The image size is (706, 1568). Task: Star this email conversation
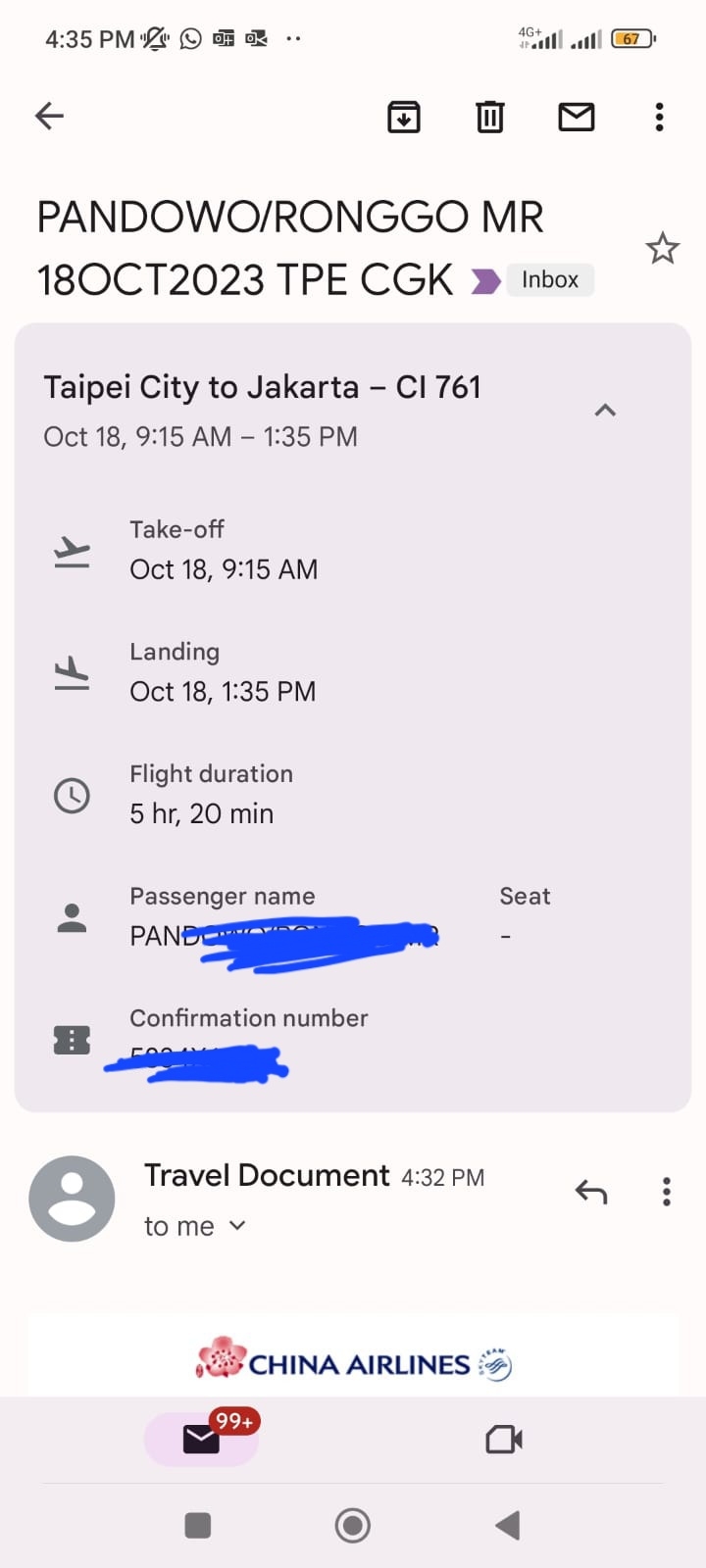pyautogui.click(x=663, y=249)
